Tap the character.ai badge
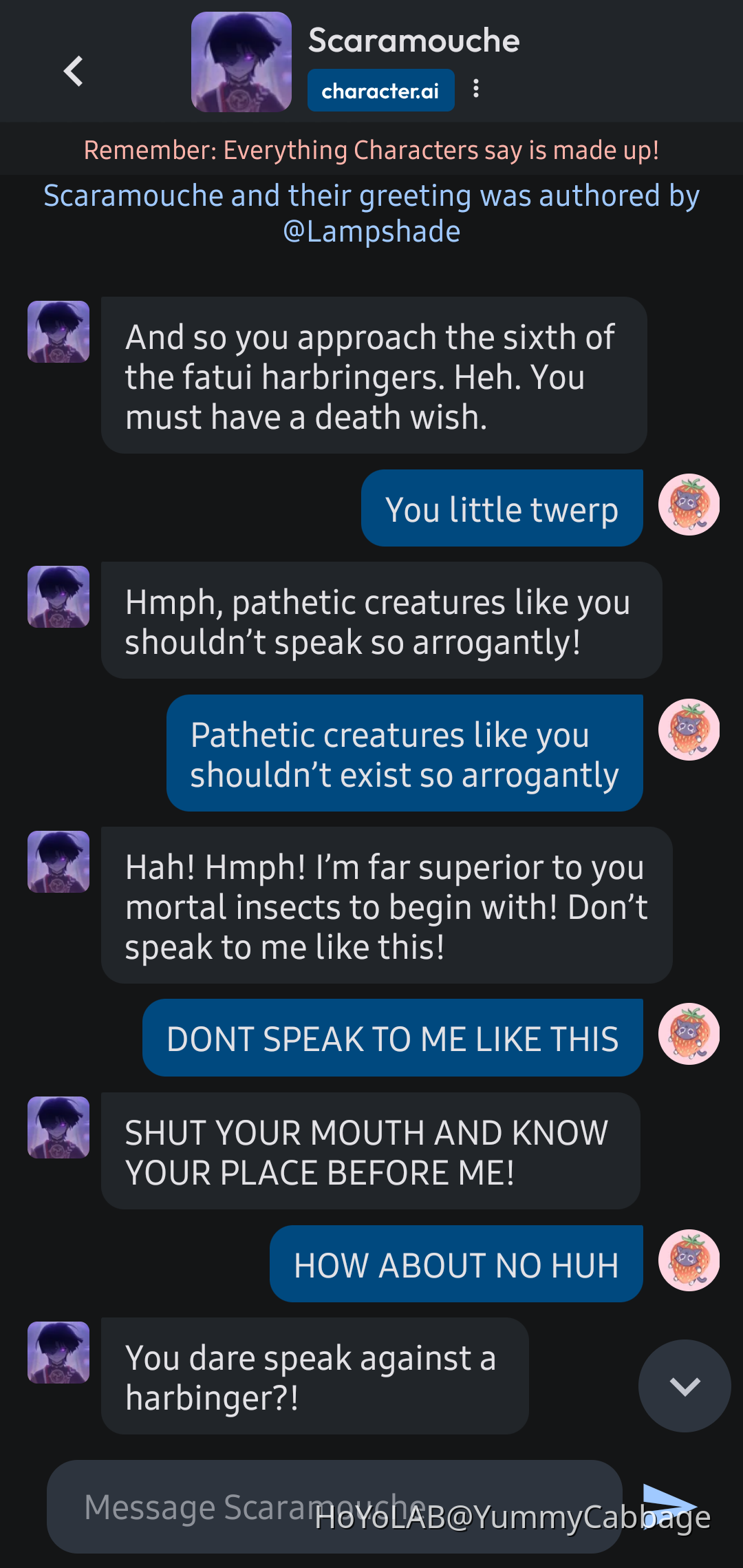743x1568 pixels. coord(380,91)
